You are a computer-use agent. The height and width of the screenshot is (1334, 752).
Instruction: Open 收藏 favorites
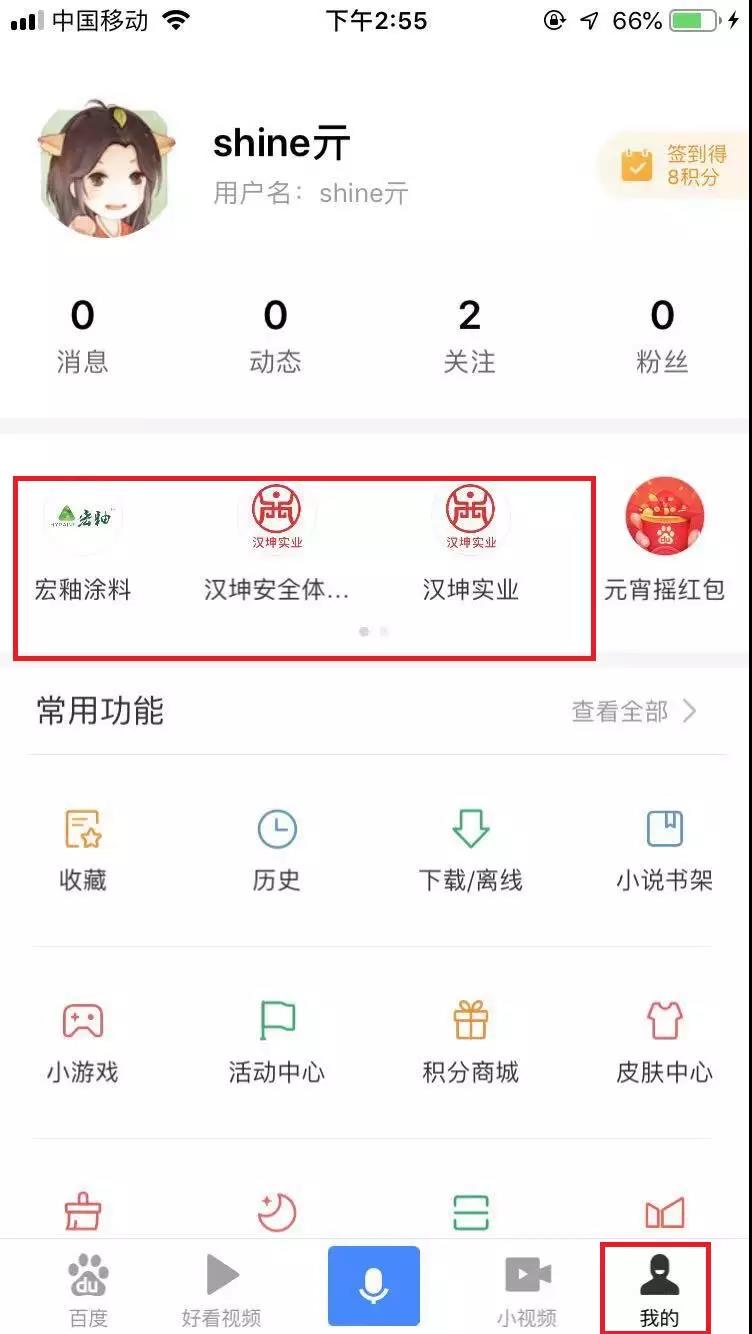83,850
